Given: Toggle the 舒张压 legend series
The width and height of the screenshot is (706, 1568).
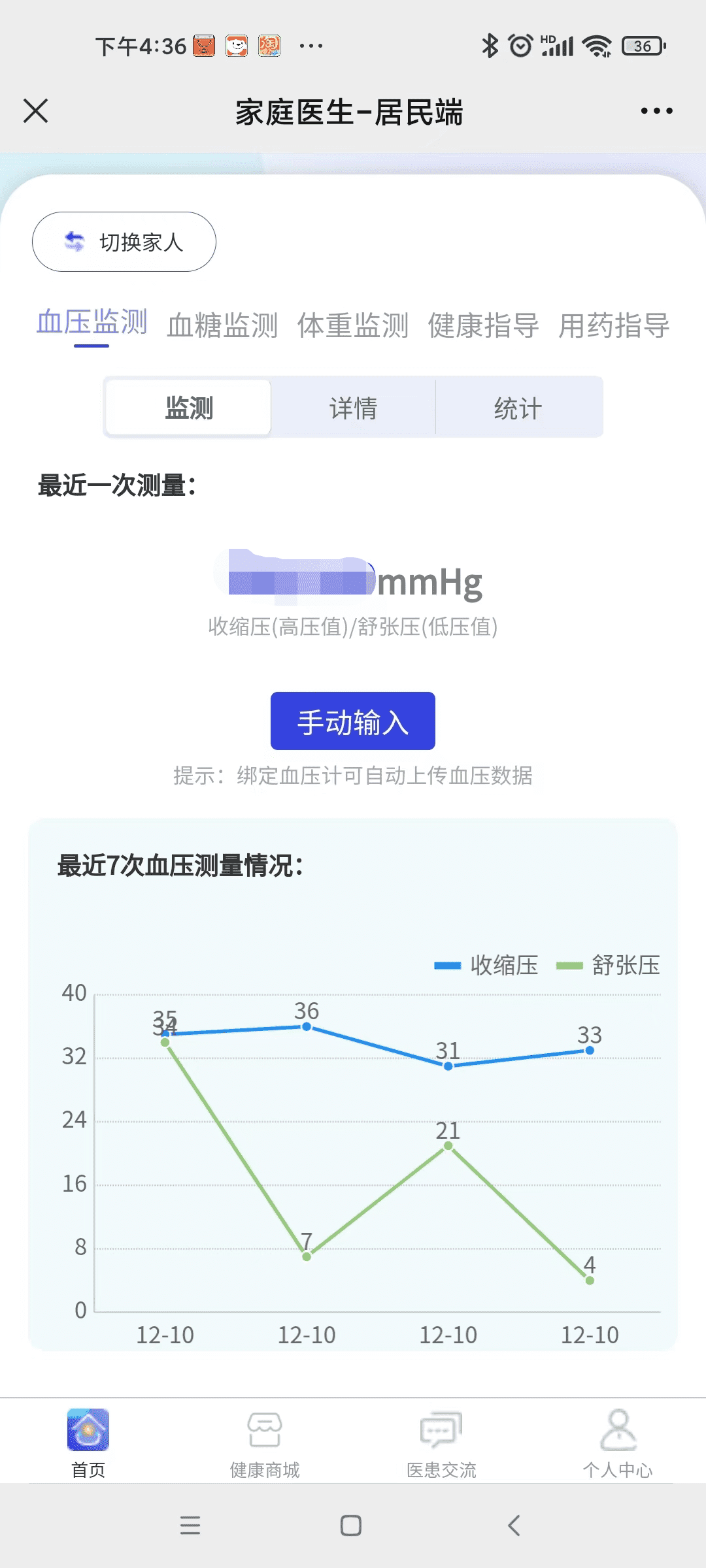Looking at the screenshot, I should pyautogui.click(x=608, y=965).
